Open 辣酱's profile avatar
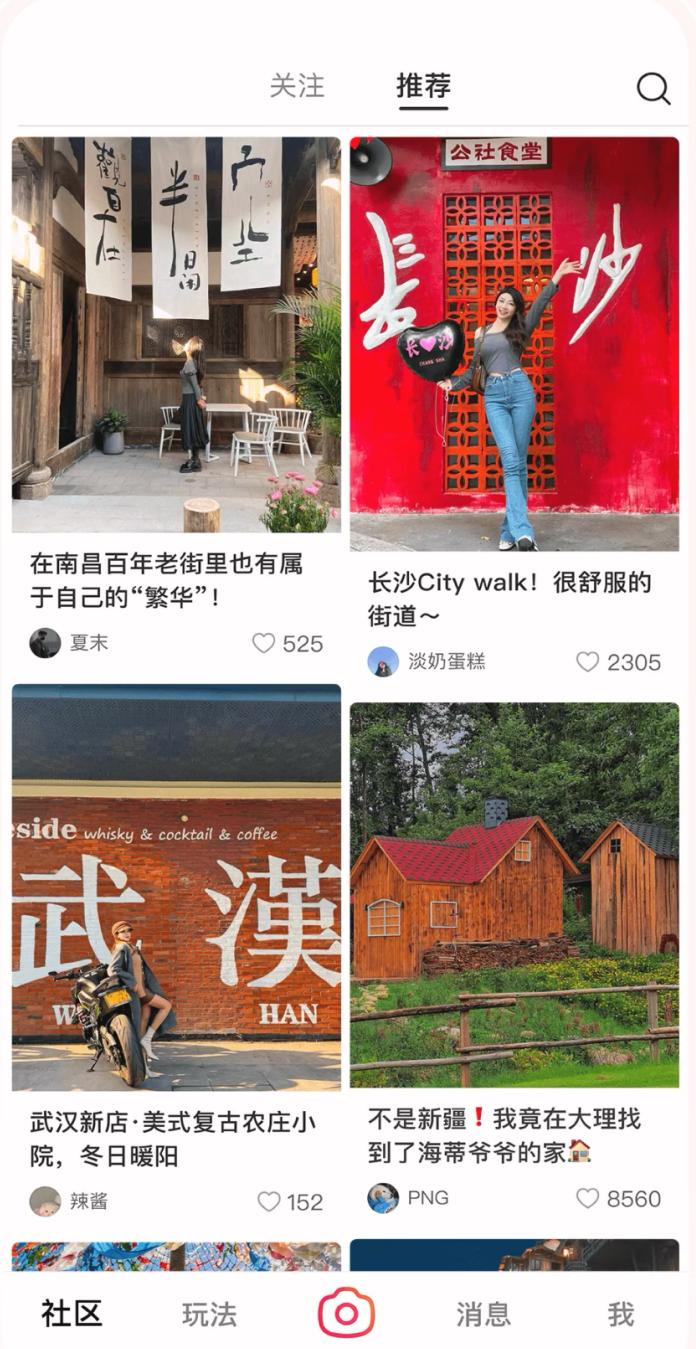Image resolution: width=696 pixels, height=1349 pixels. [45, 1201]
